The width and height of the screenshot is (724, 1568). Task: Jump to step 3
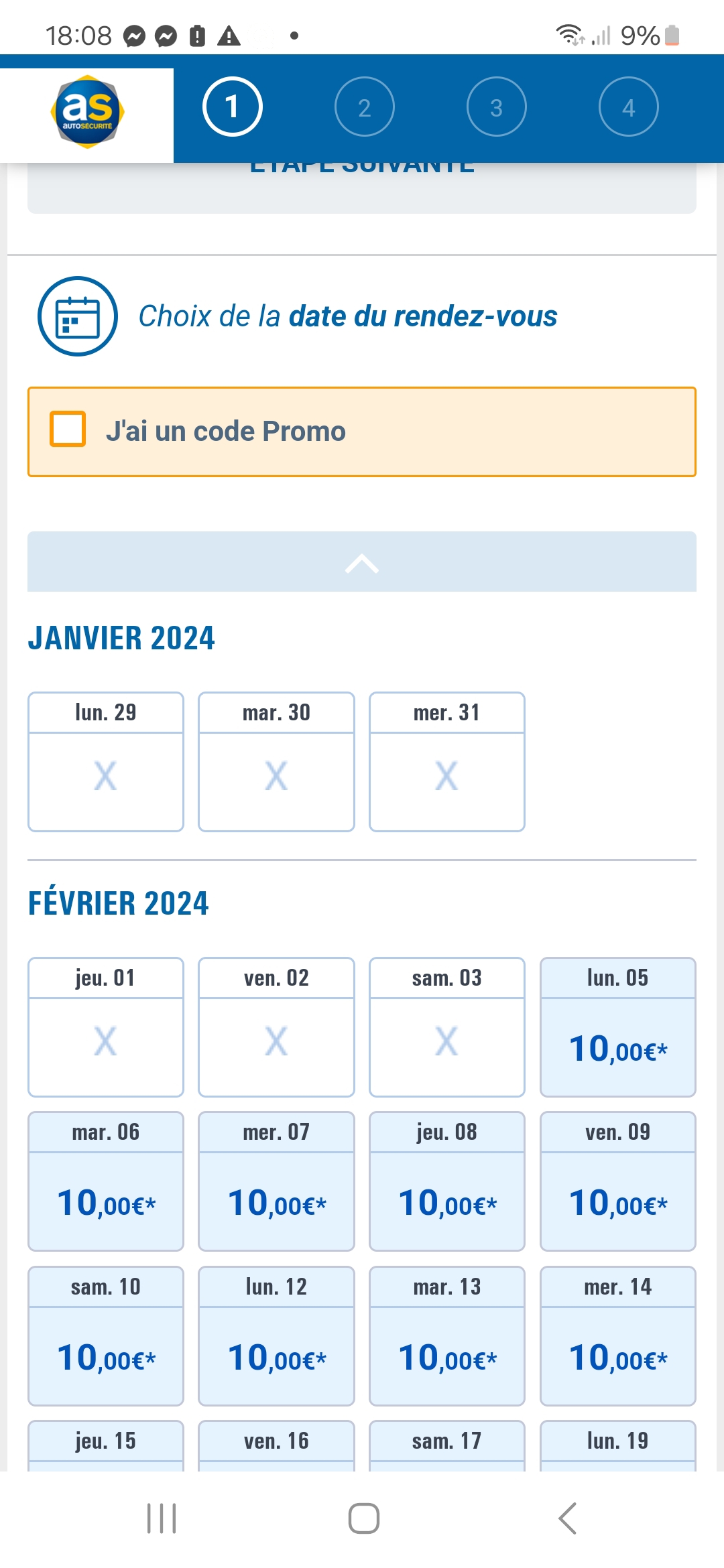pos(496,107)
